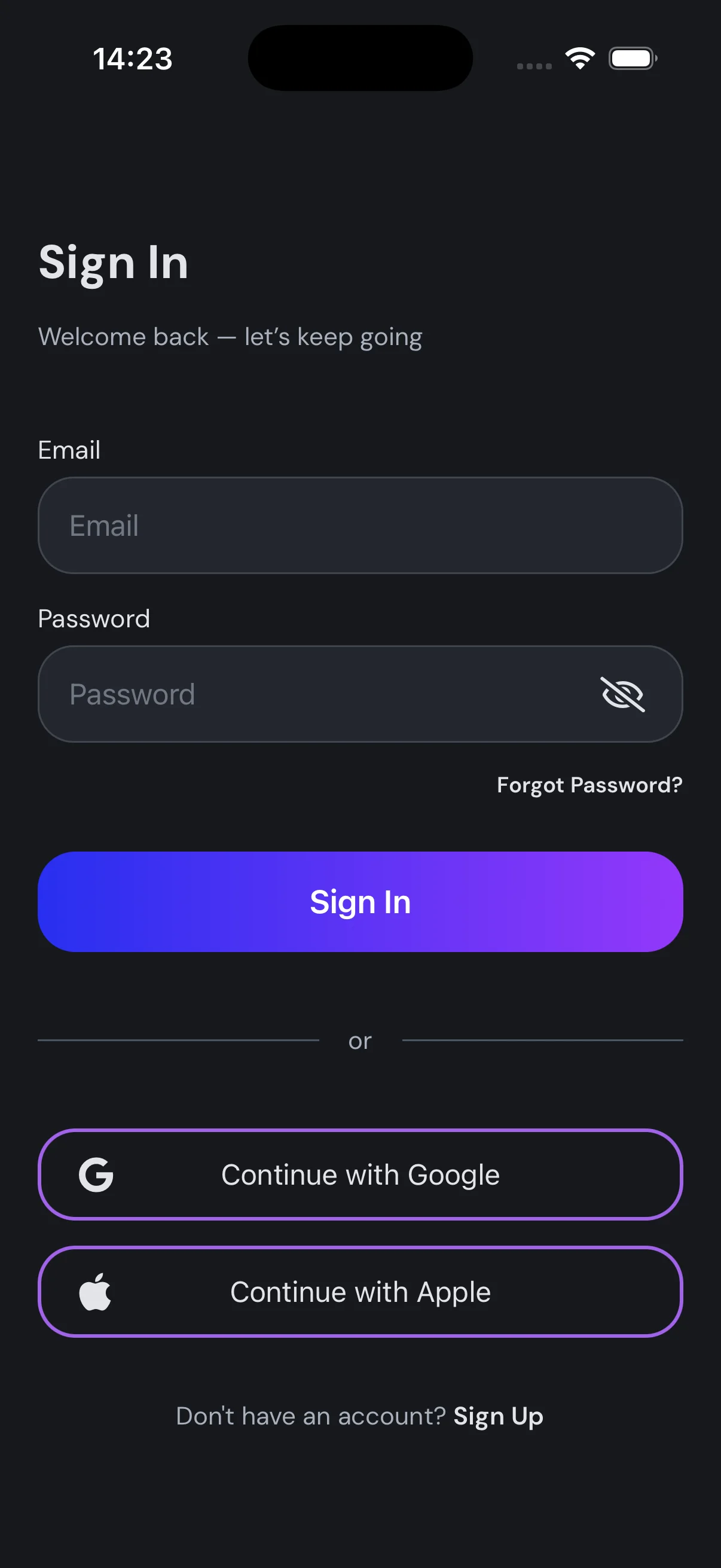Tap the clock showing 14:23
Viewport: 721px width, 1568px height.
coord(133,59)
